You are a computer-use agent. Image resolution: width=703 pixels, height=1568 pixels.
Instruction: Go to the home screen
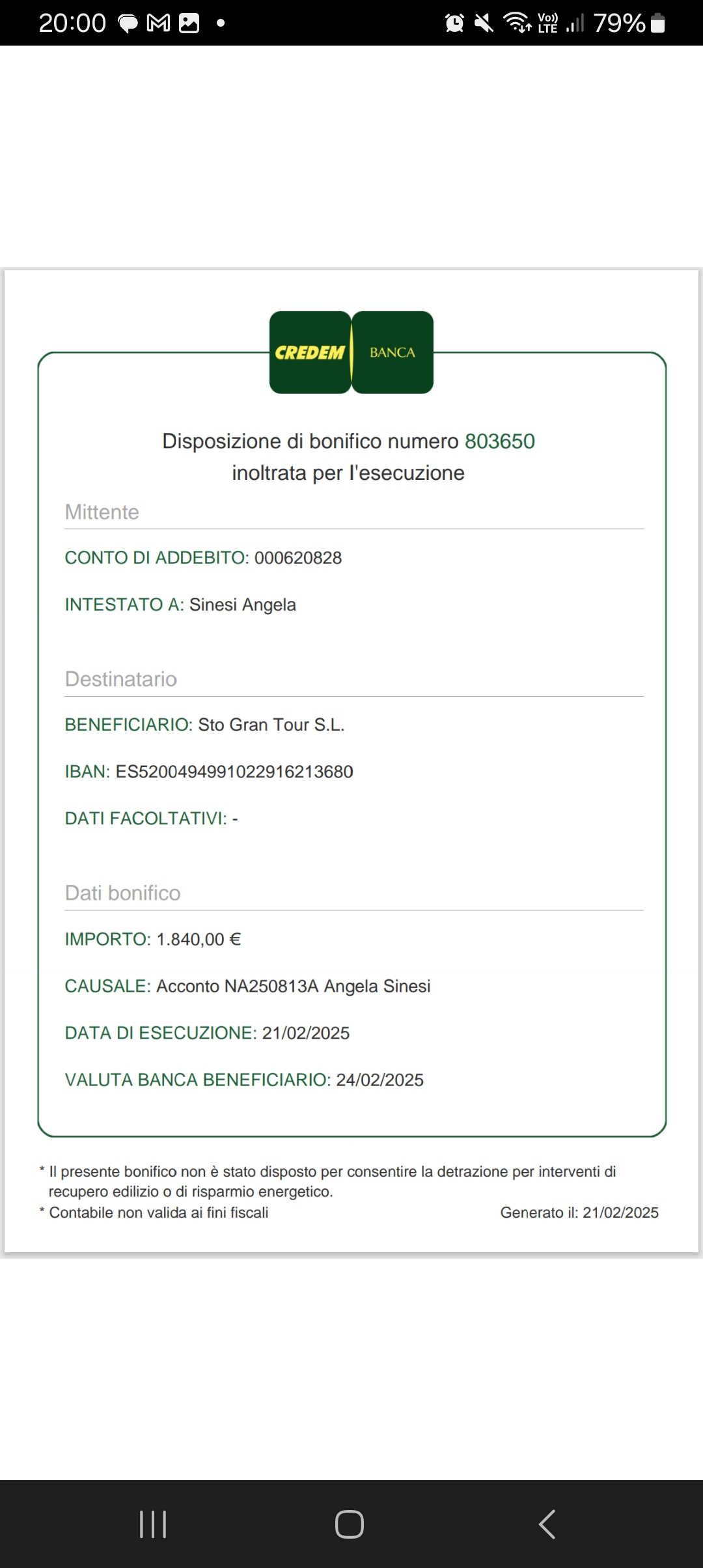[x=350, y=1524]
